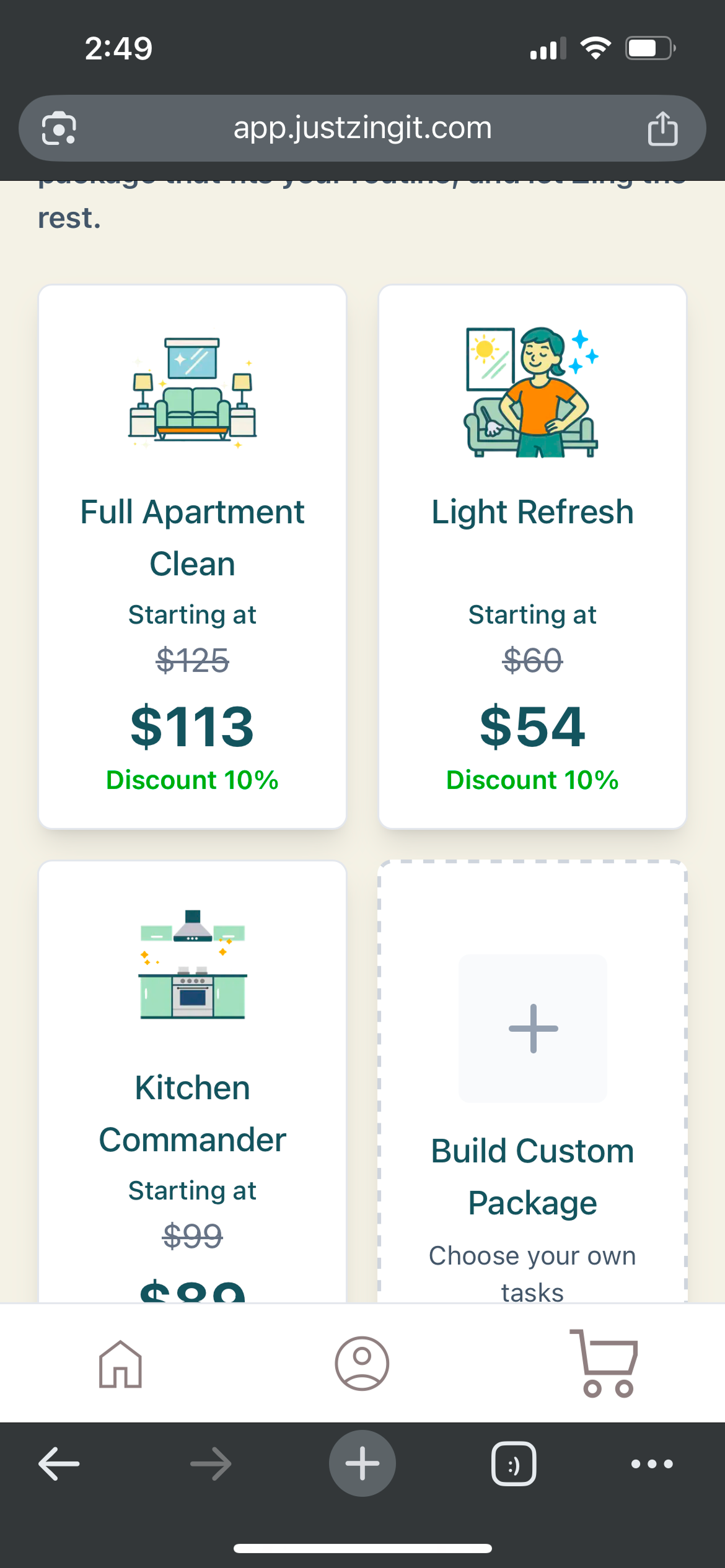The image size is (725, 1568).
Task: View the shopping cart
Action: [605, 1364]
